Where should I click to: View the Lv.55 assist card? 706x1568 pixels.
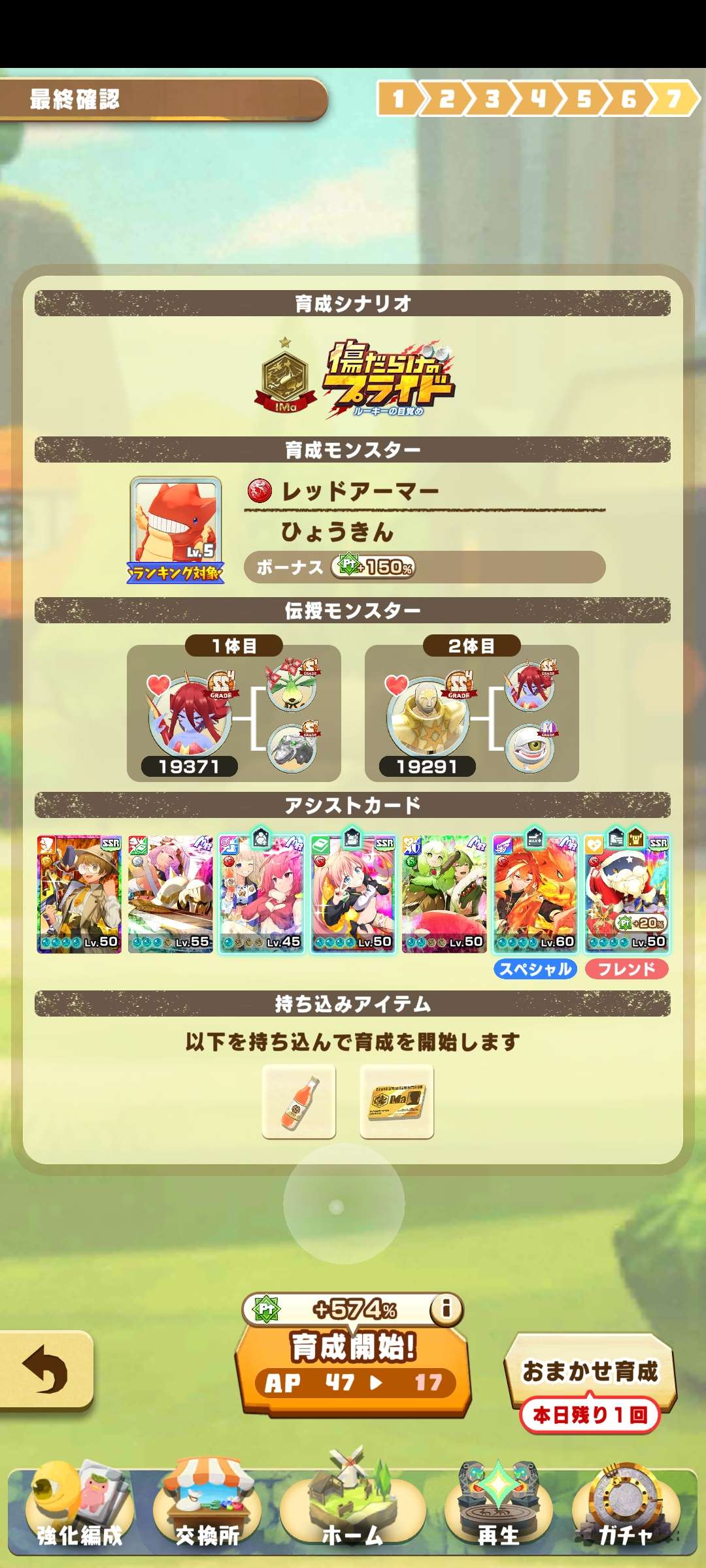coord(170,893)
